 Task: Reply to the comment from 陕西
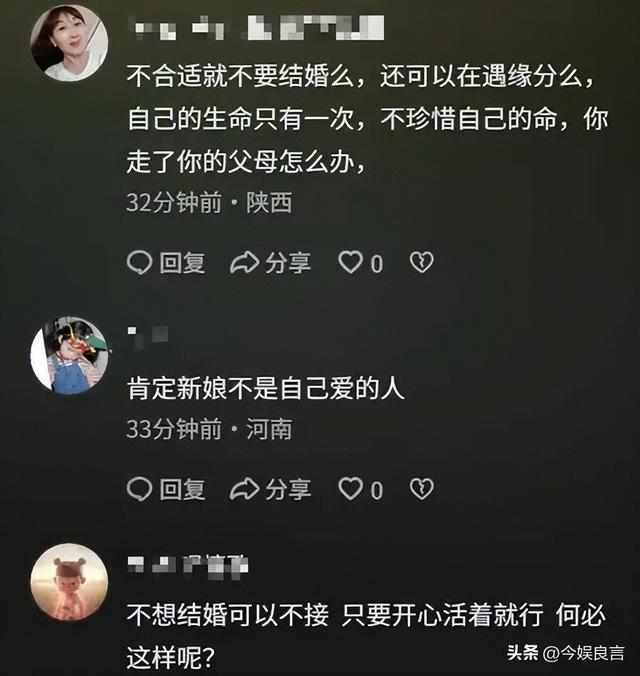pyautogui.click(x=166, y=263)
